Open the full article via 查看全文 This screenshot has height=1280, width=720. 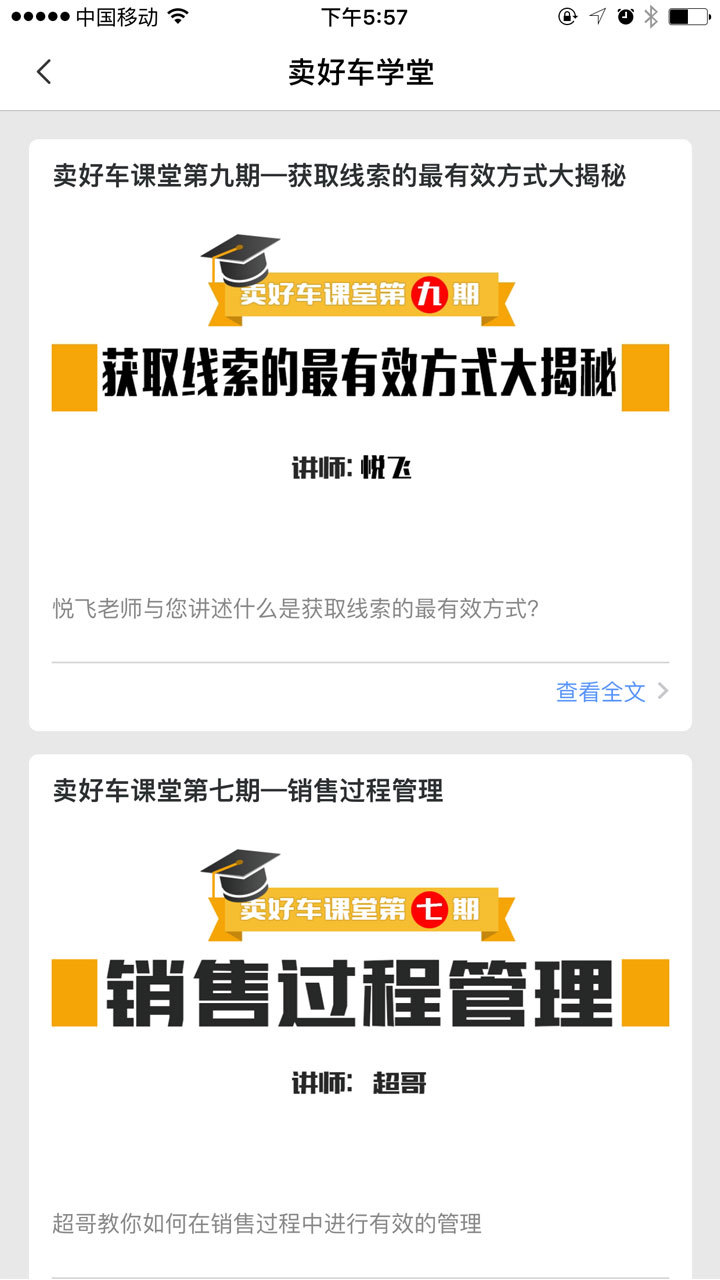[x=598, y=691]
